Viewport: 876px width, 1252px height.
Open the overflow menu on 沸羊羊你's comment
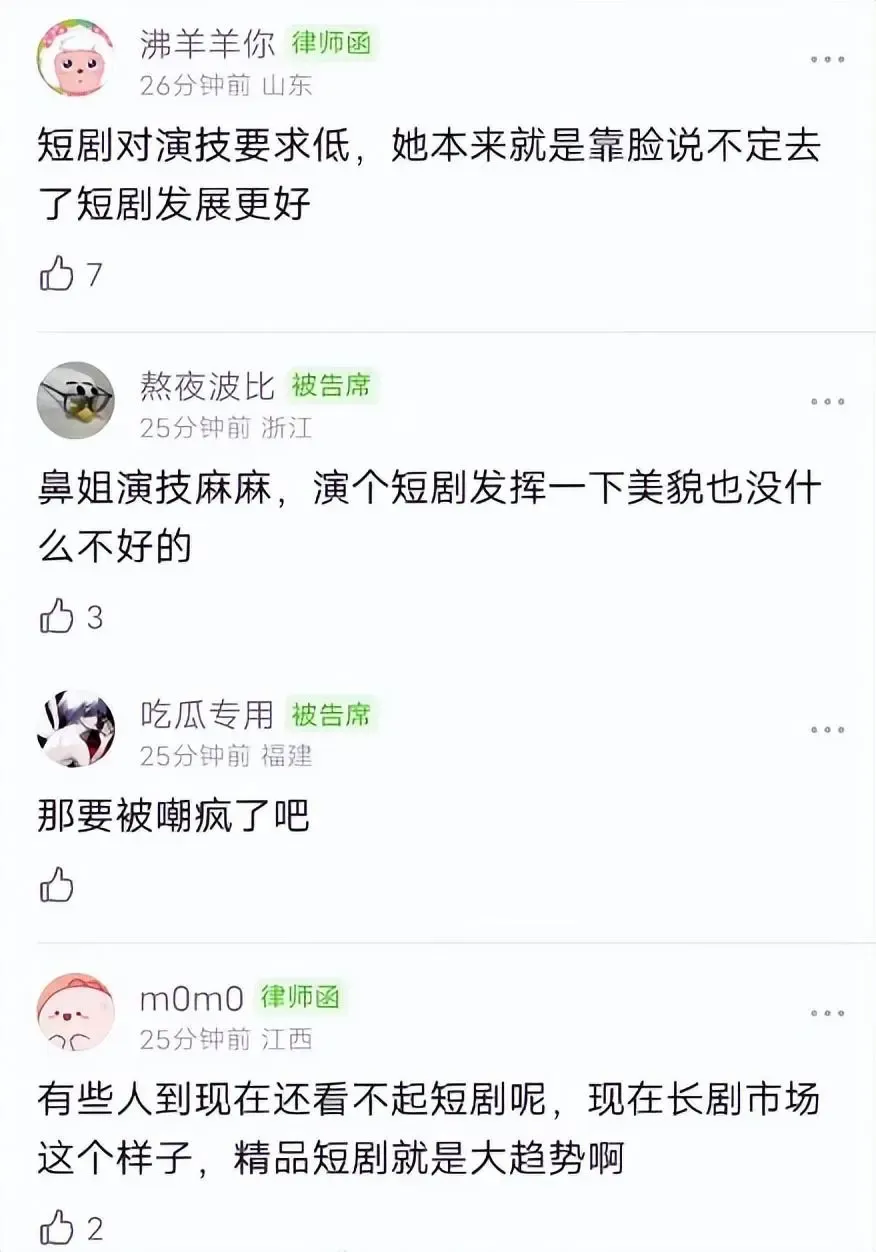pyautogui.click(x=828, y=60)
